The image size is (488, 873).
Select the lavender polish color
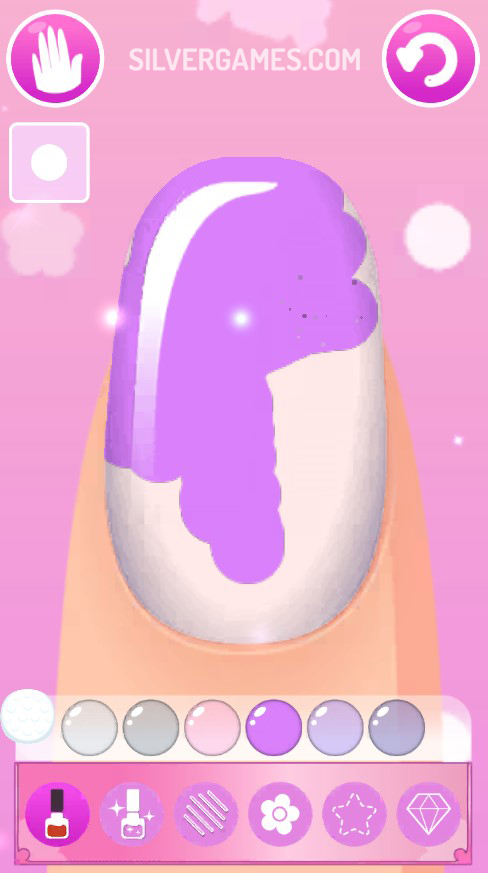(x=335, y=728)
